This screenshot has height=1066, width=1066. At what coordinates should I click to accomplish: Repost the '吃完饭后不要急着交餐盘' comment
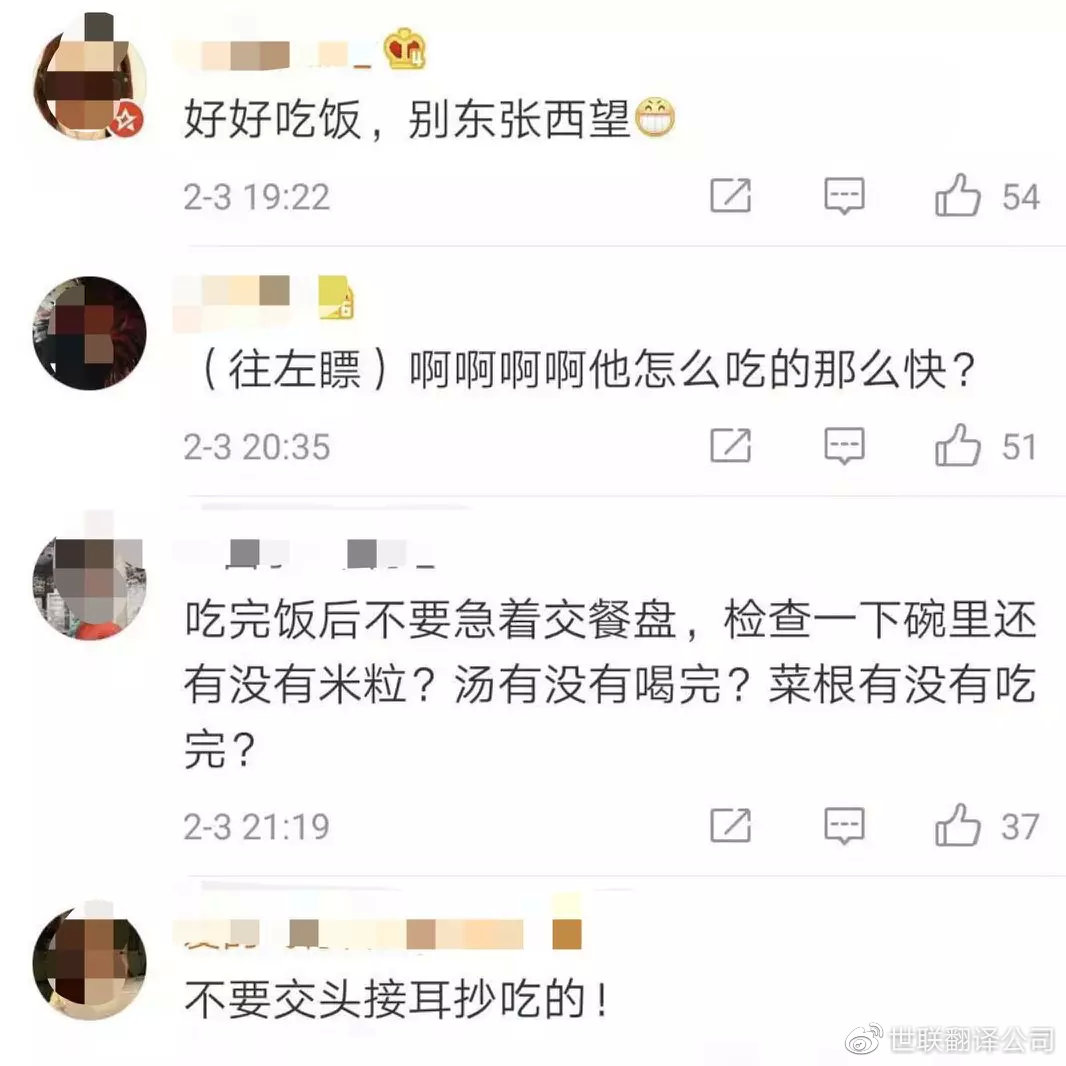coord(731,826)
